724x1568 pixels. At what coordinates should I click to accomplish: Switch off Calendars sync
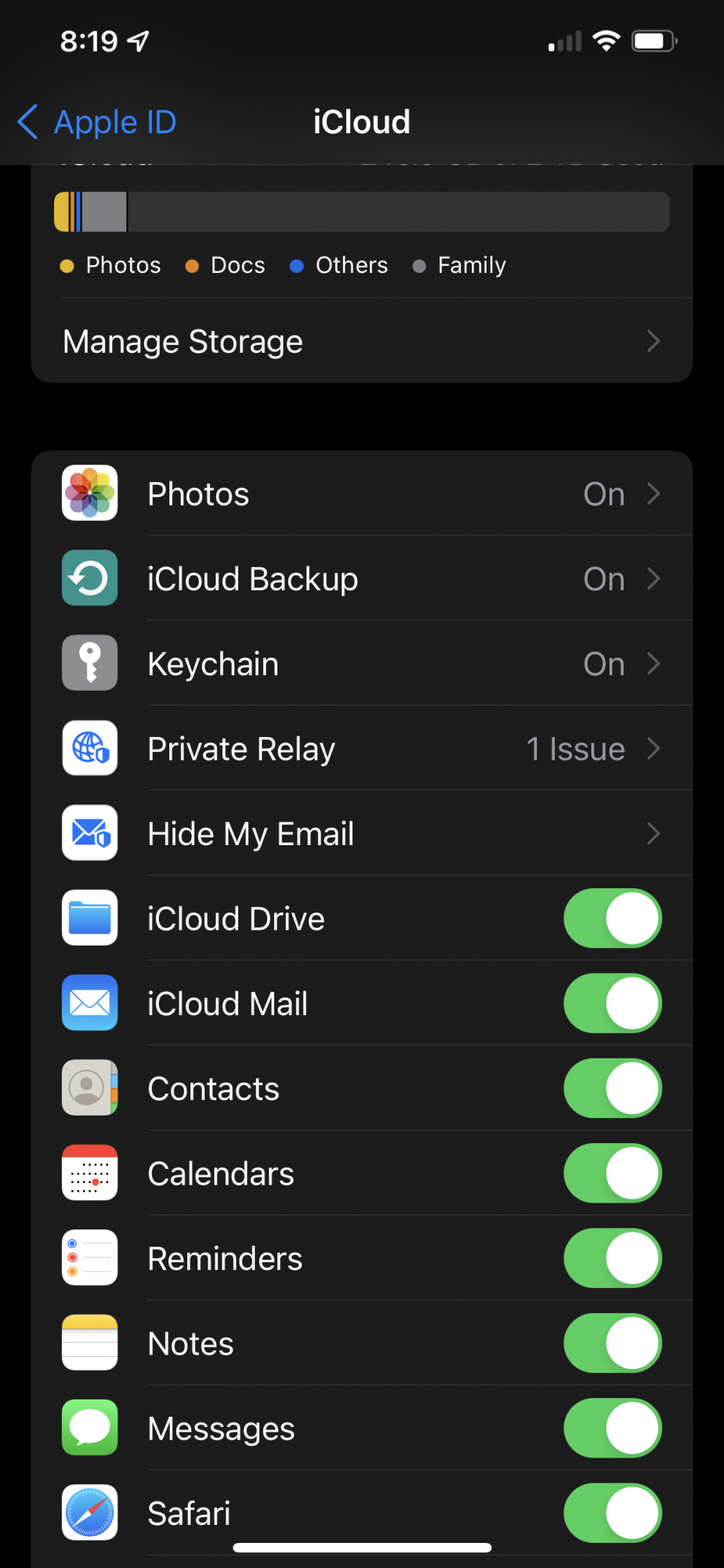point(613,1174)
